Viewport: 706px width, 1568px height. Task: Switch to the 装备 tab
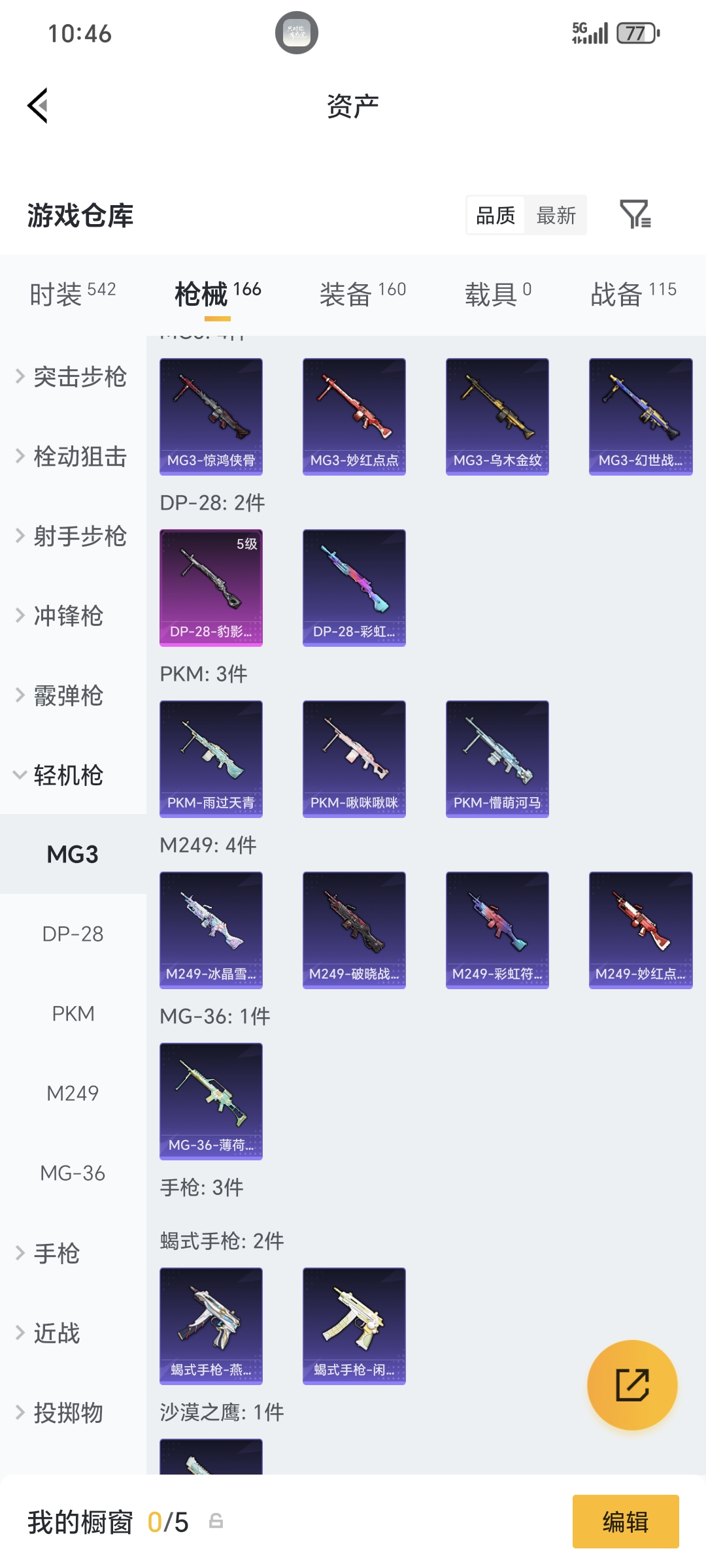coord(362,294)
